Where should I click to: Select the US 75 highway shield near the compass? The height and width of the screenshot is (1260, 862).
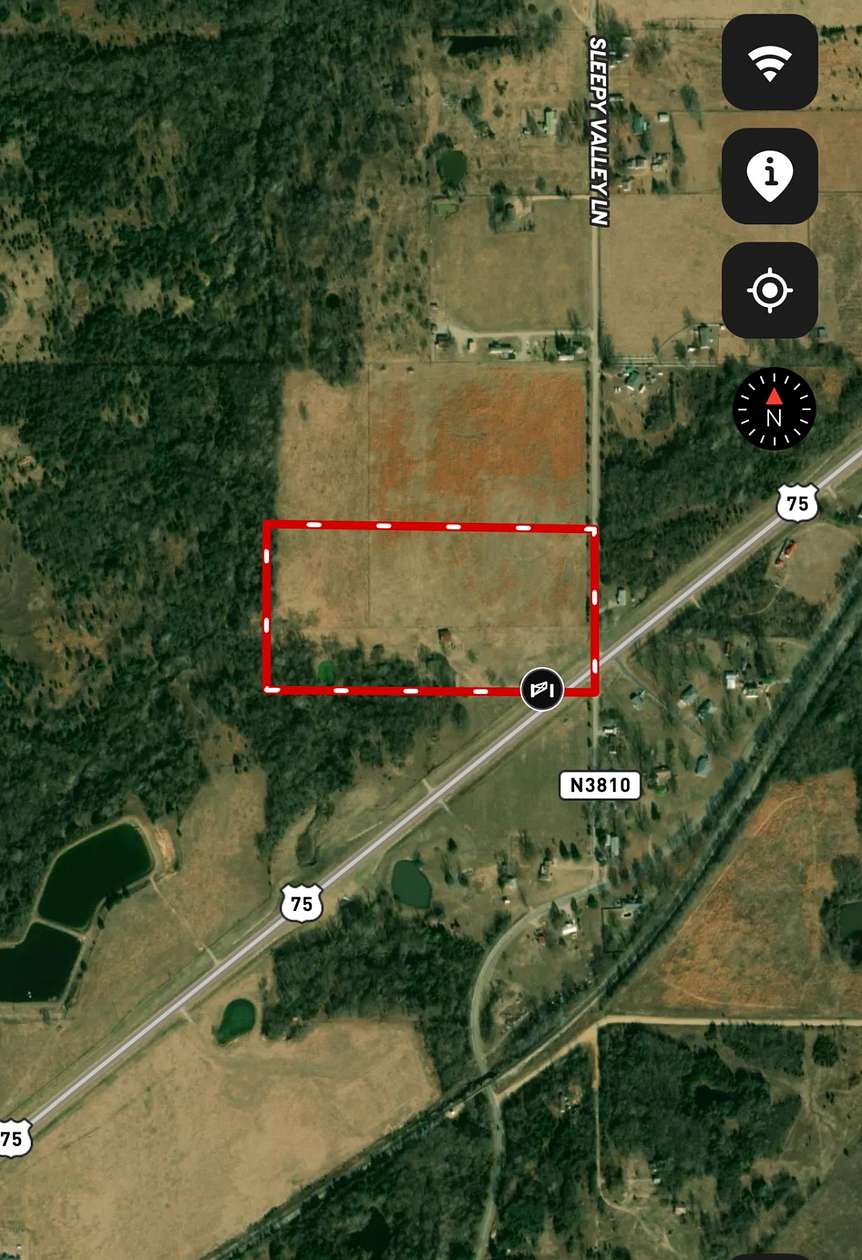pyautogui.click(x=795, y=503)
